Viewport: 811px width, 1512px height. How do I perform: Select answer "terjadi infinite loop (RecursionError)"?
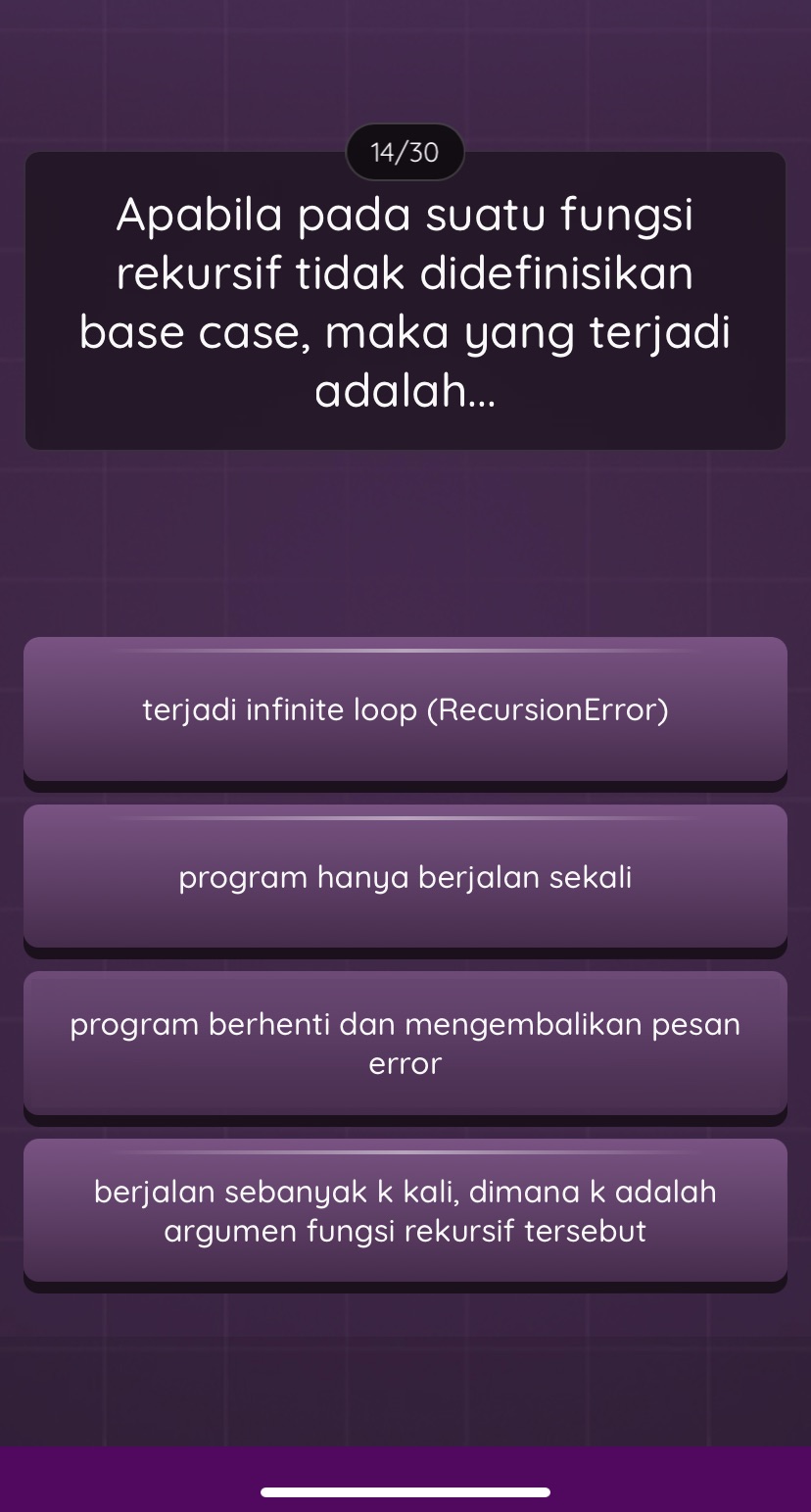click(x=405, y=709)
